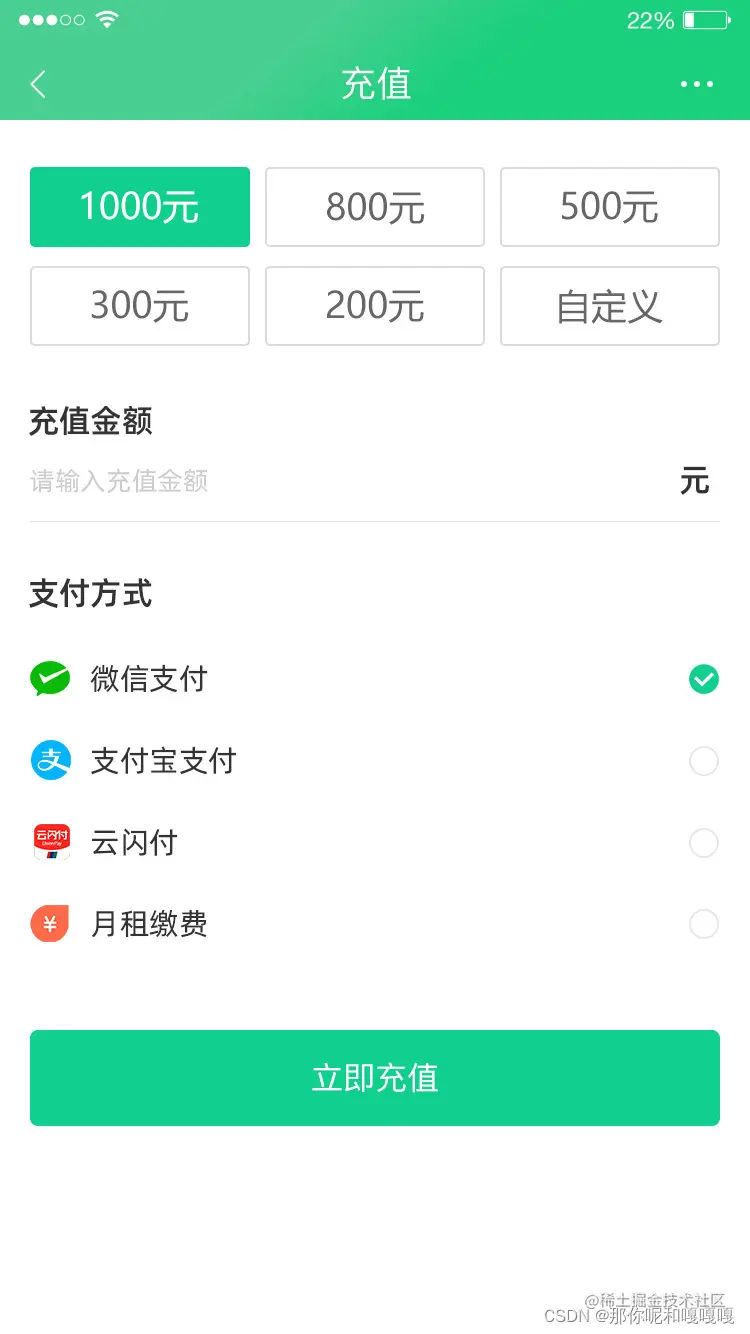Tap the 自定义 custom amount button
Image resolution: width=750 pixels, height=1334 pixels.
click(x=610, y=306)
